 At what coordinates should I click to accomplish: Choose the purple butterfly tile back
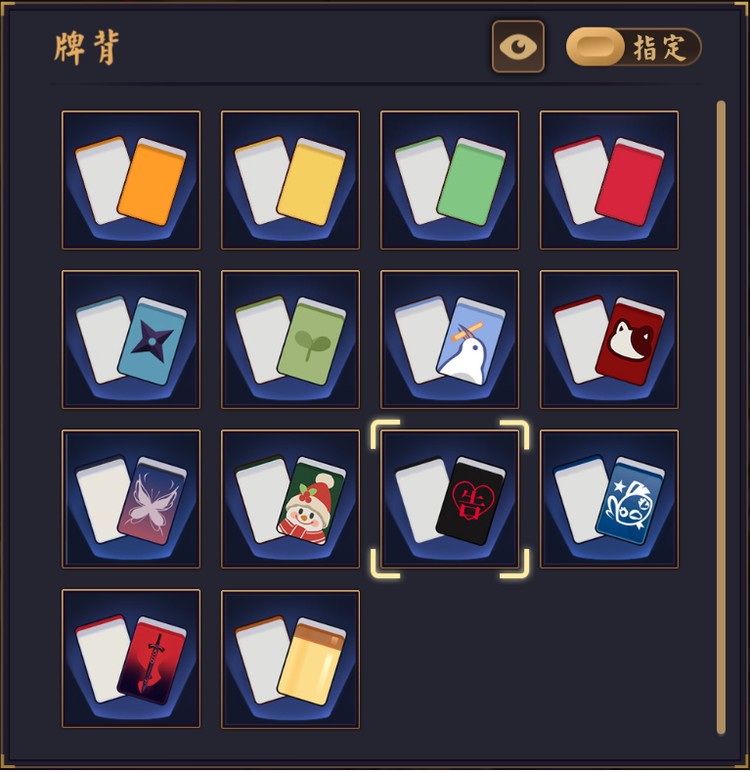click(131, 499)
